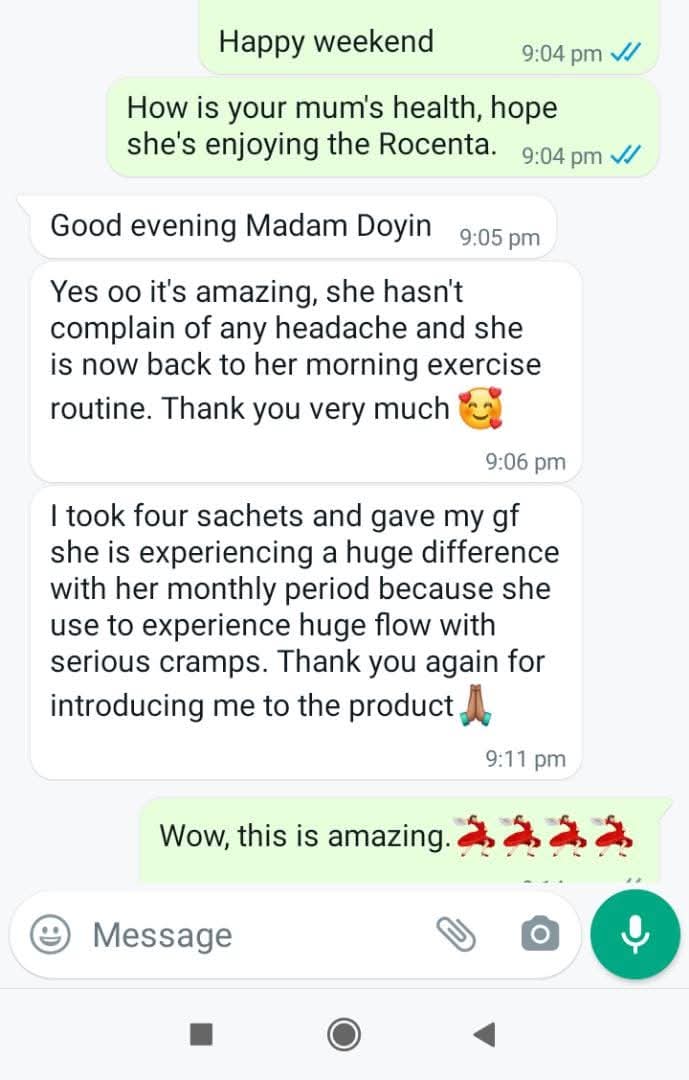Tap the system home button
The image size is (689, 1080).
(x=344, y=1034)
